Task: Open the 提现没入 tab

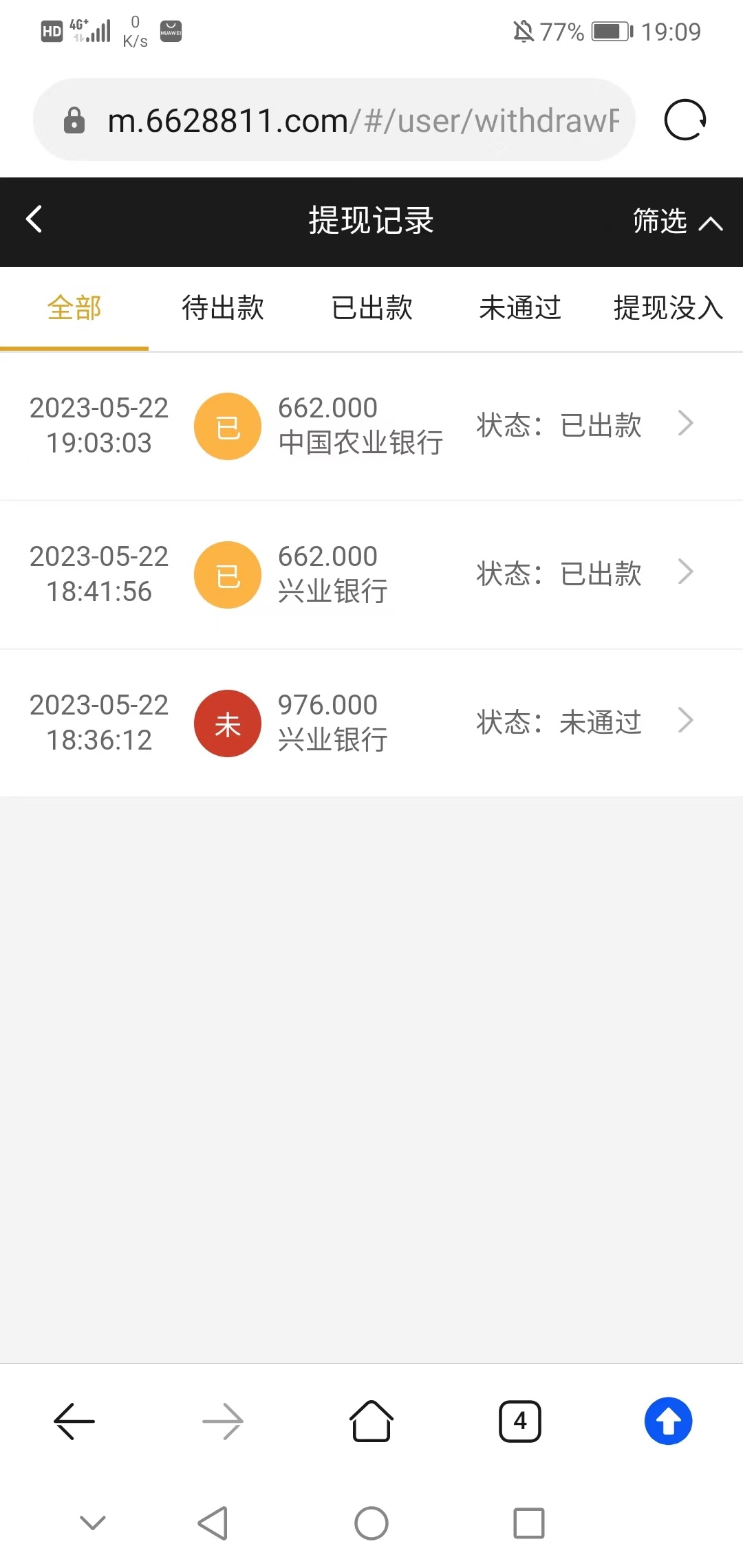Action: pyautogui.click(x=667, y=308)
